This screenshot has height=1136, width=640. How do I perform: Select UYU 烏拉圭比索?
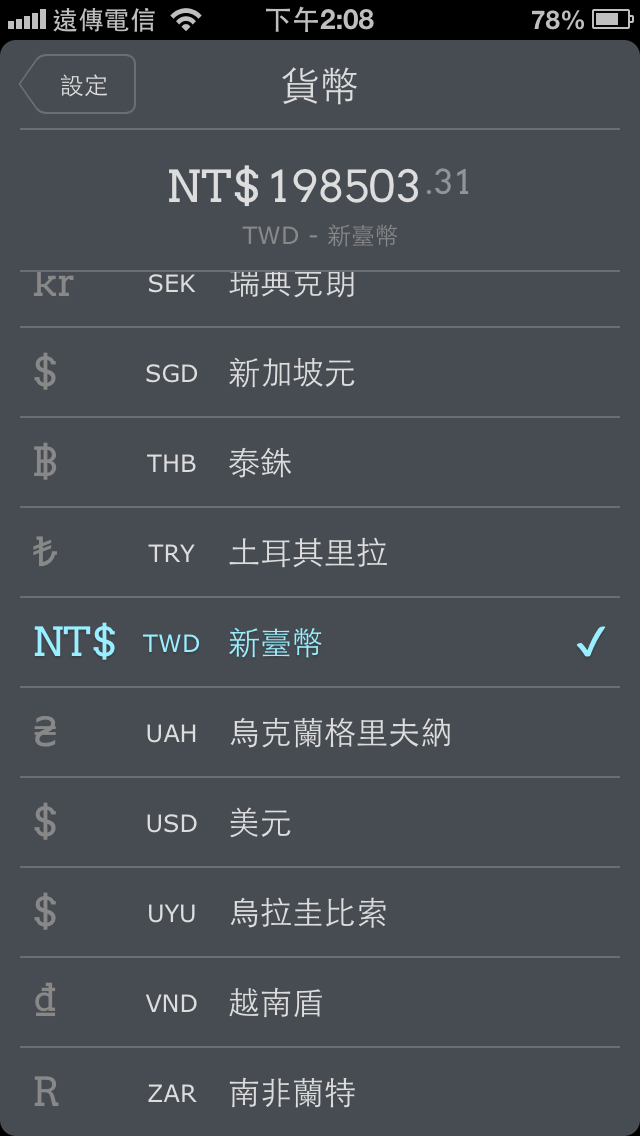[x=320, y=911]
